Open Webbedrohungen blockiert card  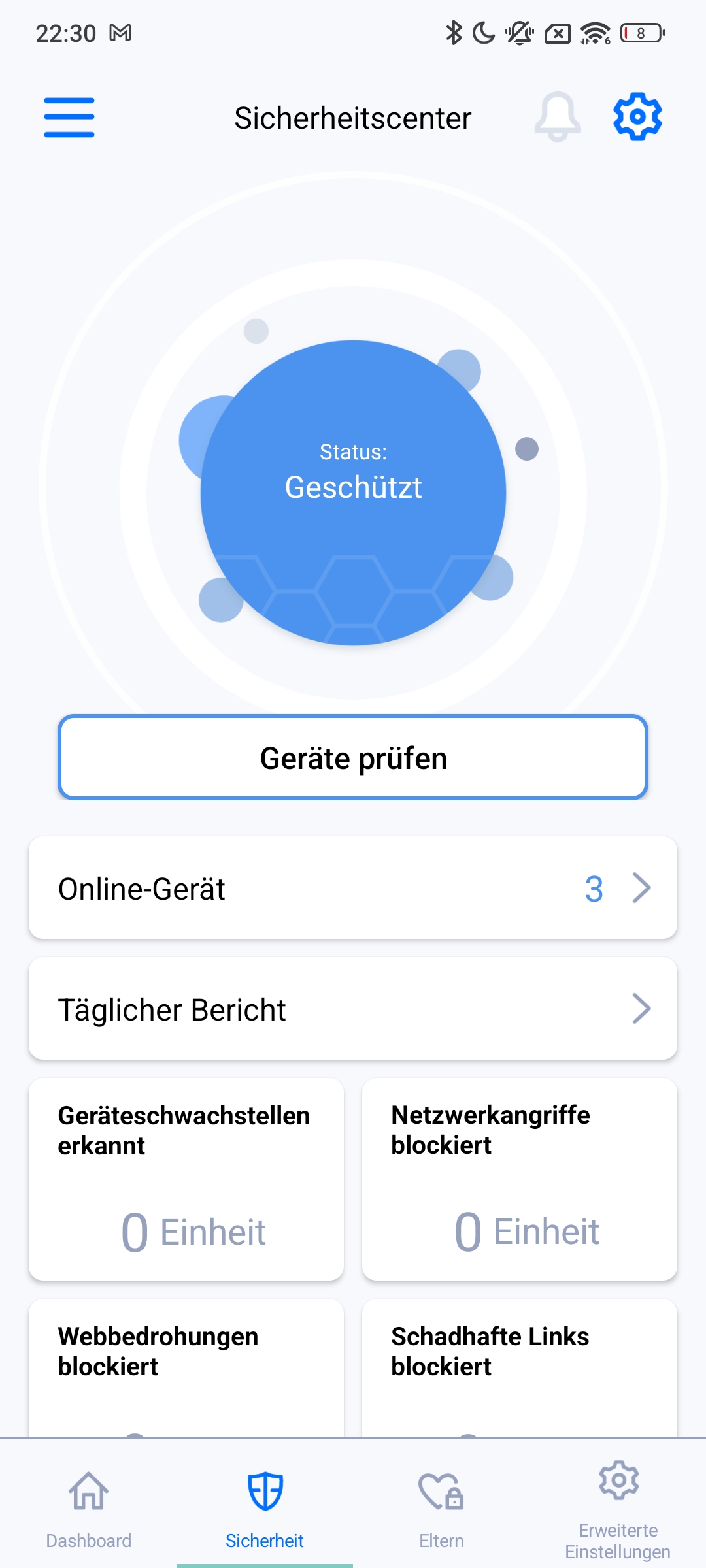[x=186, y=1365]
